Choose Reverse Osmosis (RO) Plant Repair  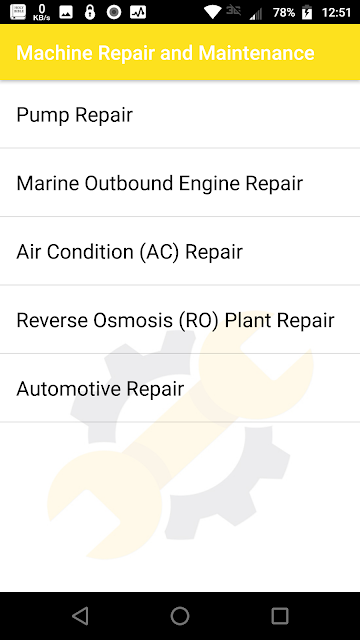coord(180,320)
